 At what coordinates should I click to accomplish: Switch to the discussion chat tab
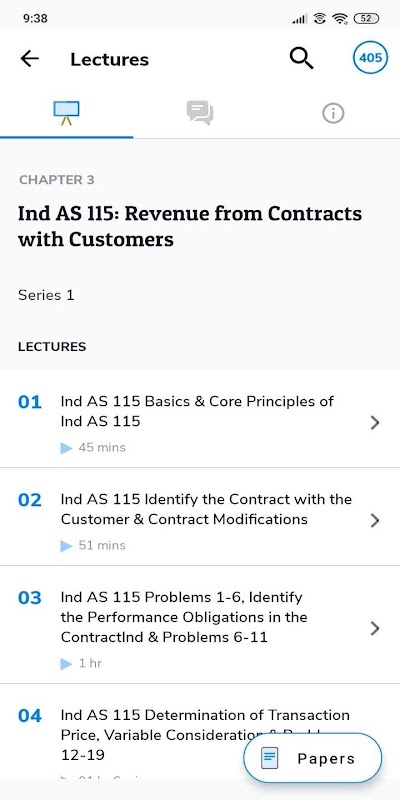coord(199,113)
